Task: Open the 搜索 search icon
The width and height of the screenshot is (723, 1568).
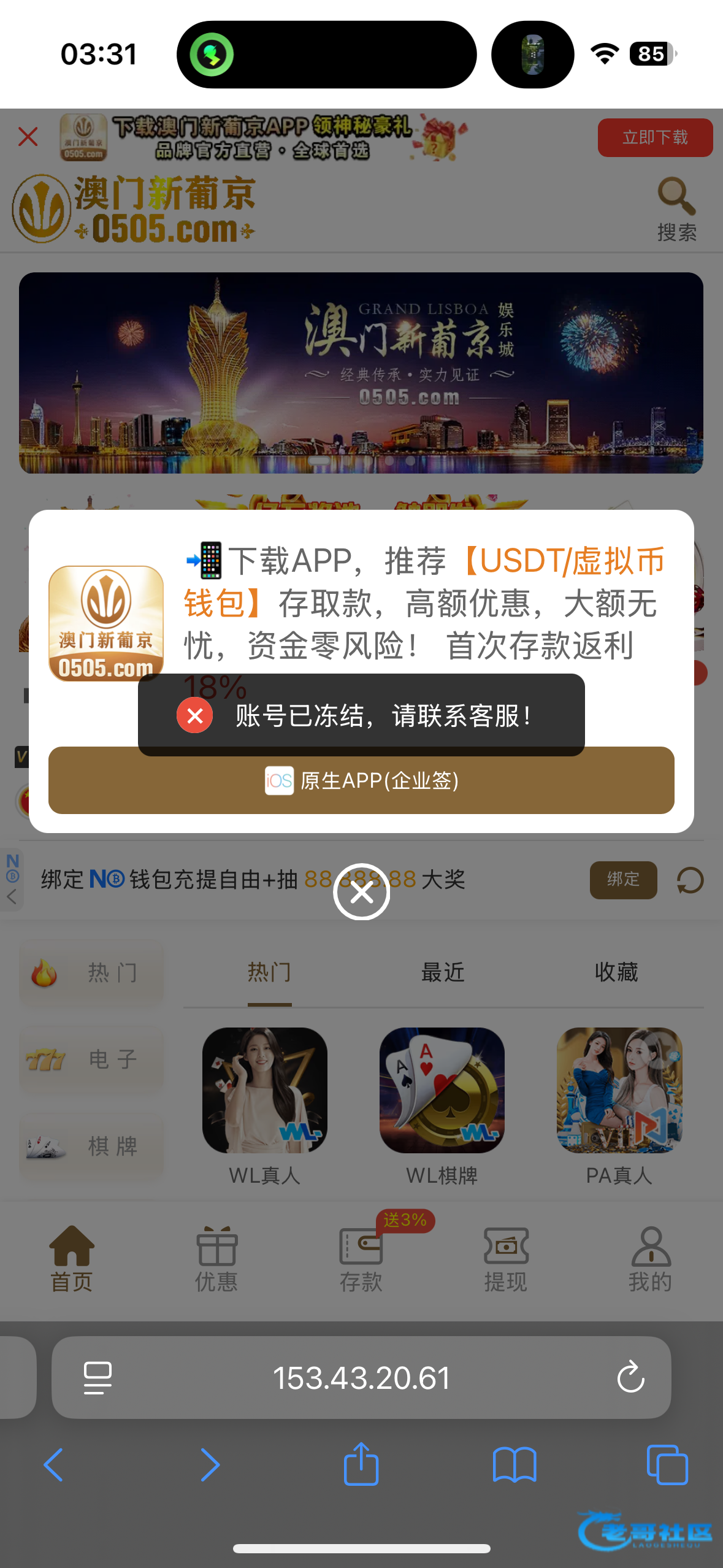Action: coord(676,209)
